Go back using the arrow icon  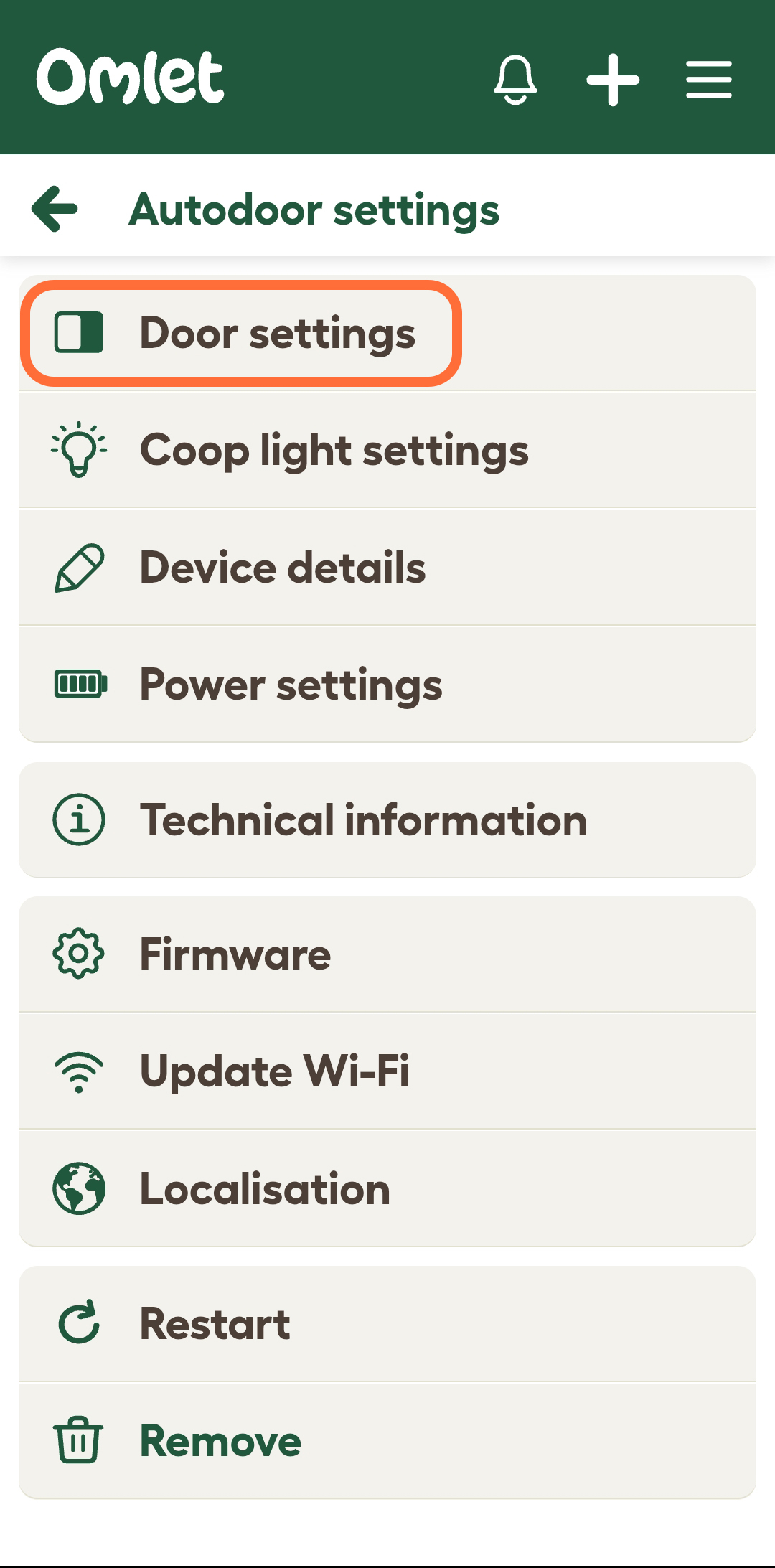[55, 209]
